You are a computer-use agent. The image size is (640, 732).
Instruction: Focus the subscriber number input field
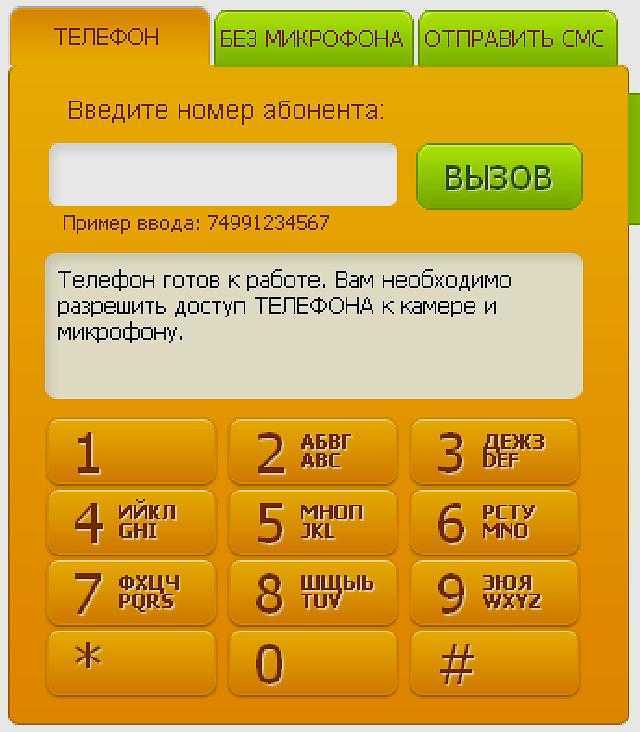(x=223, y=175)
